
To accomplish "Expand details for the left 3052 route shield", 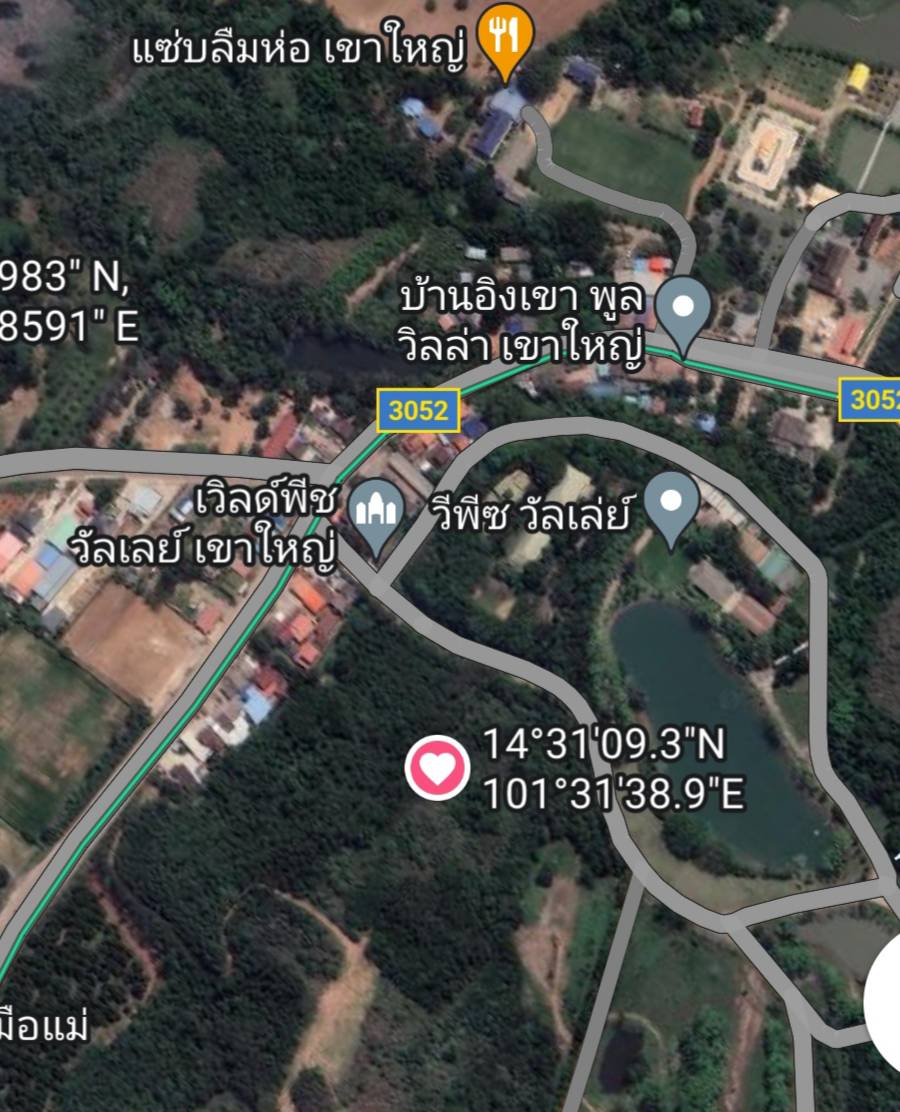I will coord(420,408).
